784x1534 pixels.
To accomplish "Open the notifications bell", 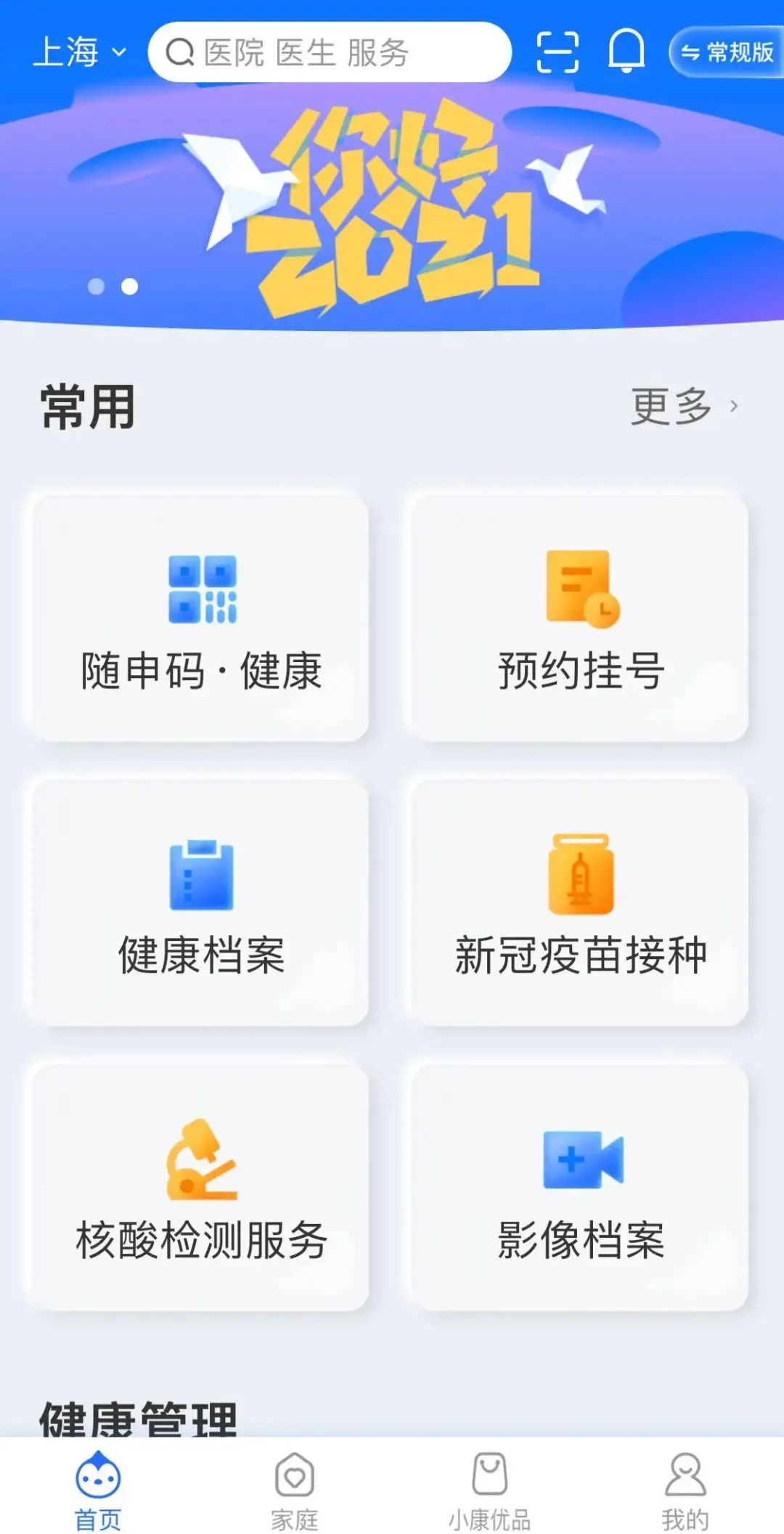I will (626, 52).
